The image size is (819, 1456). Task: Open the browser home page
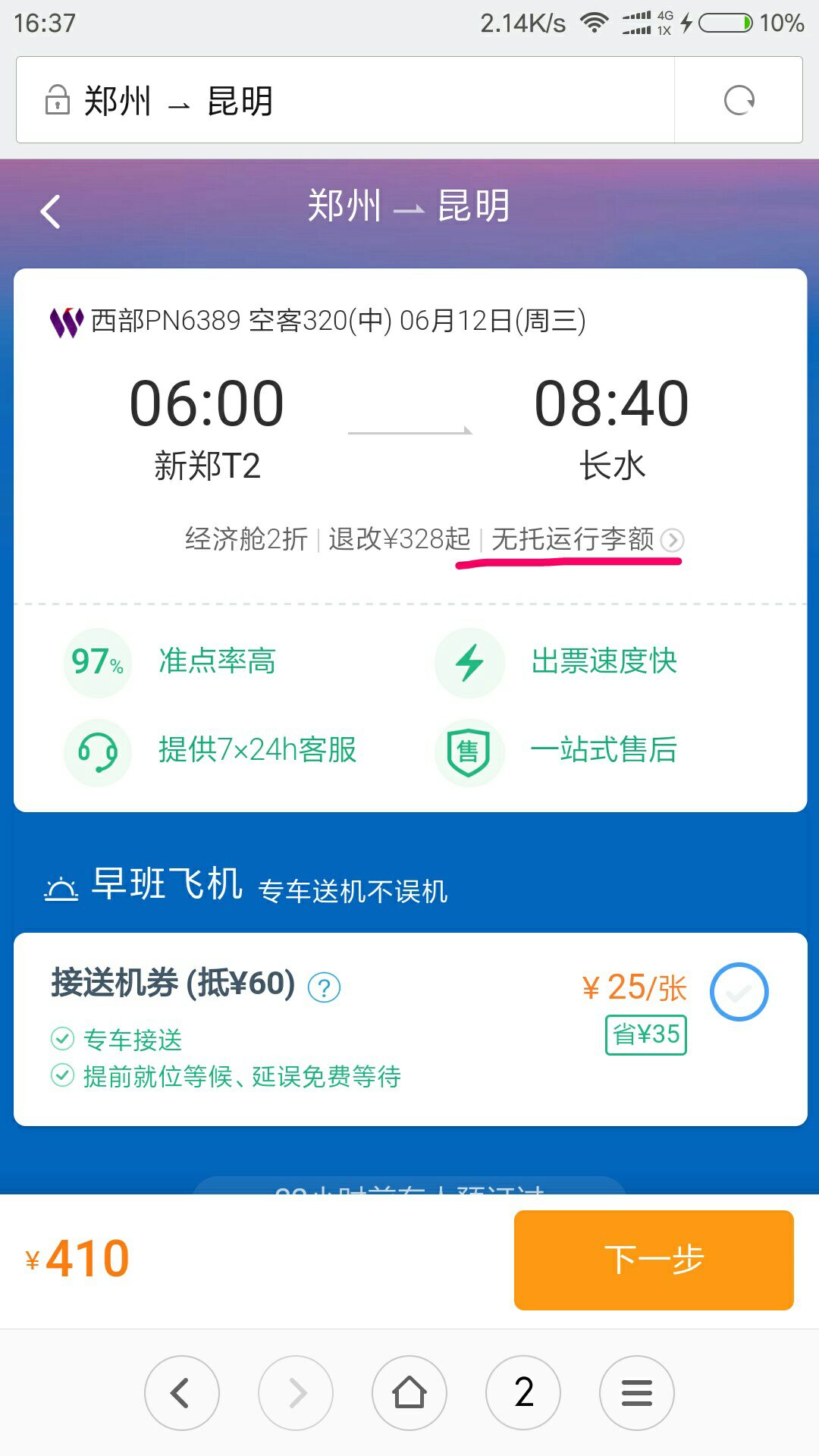click(409, 1393)
